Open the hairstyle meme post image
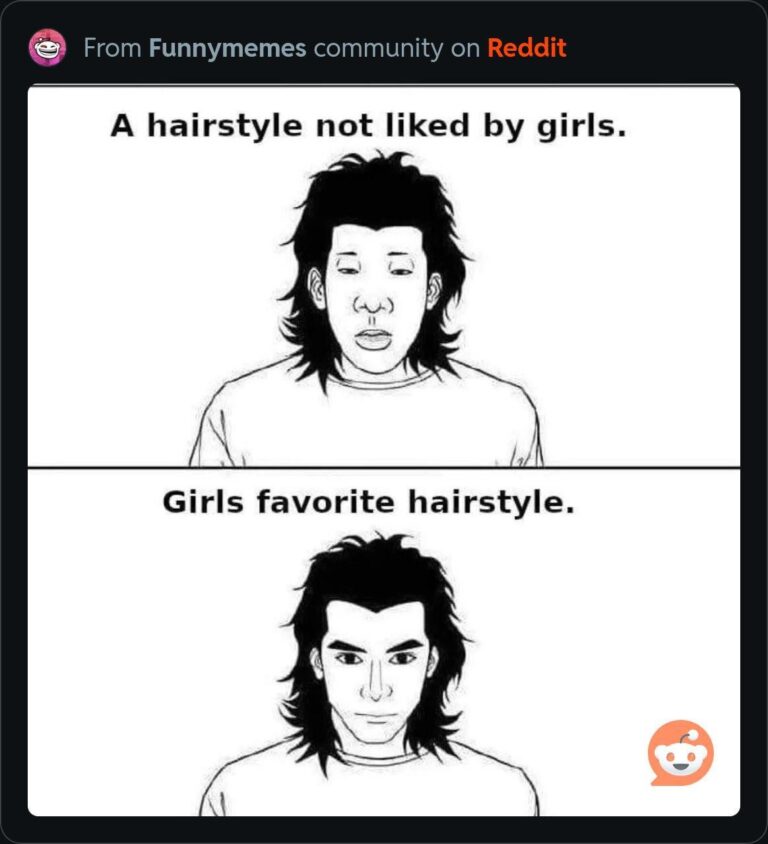This screenshot has height=844, width=768. [384, 450]
